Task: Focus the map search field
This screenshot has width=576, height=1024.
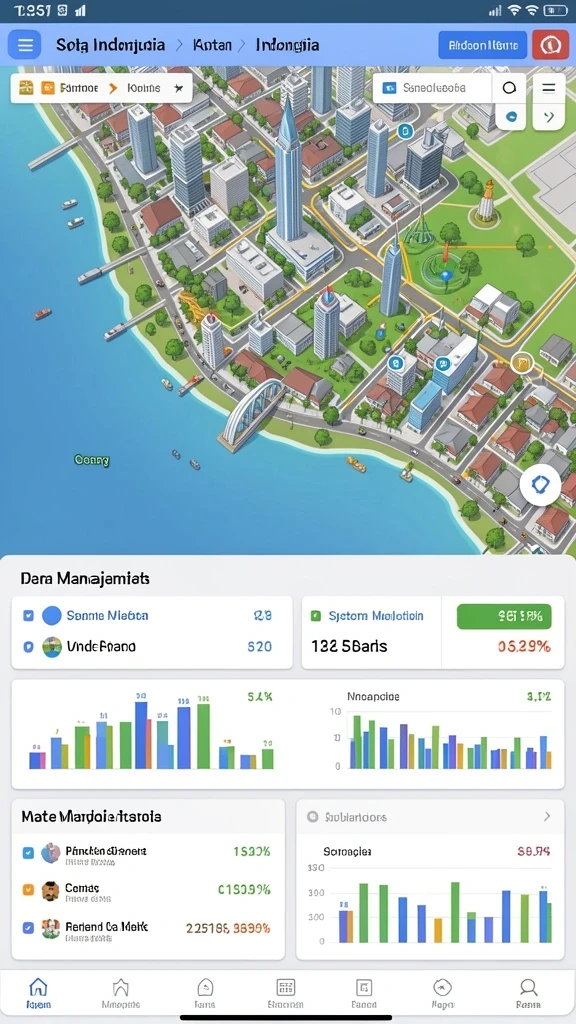Action: tap(432, 88)
